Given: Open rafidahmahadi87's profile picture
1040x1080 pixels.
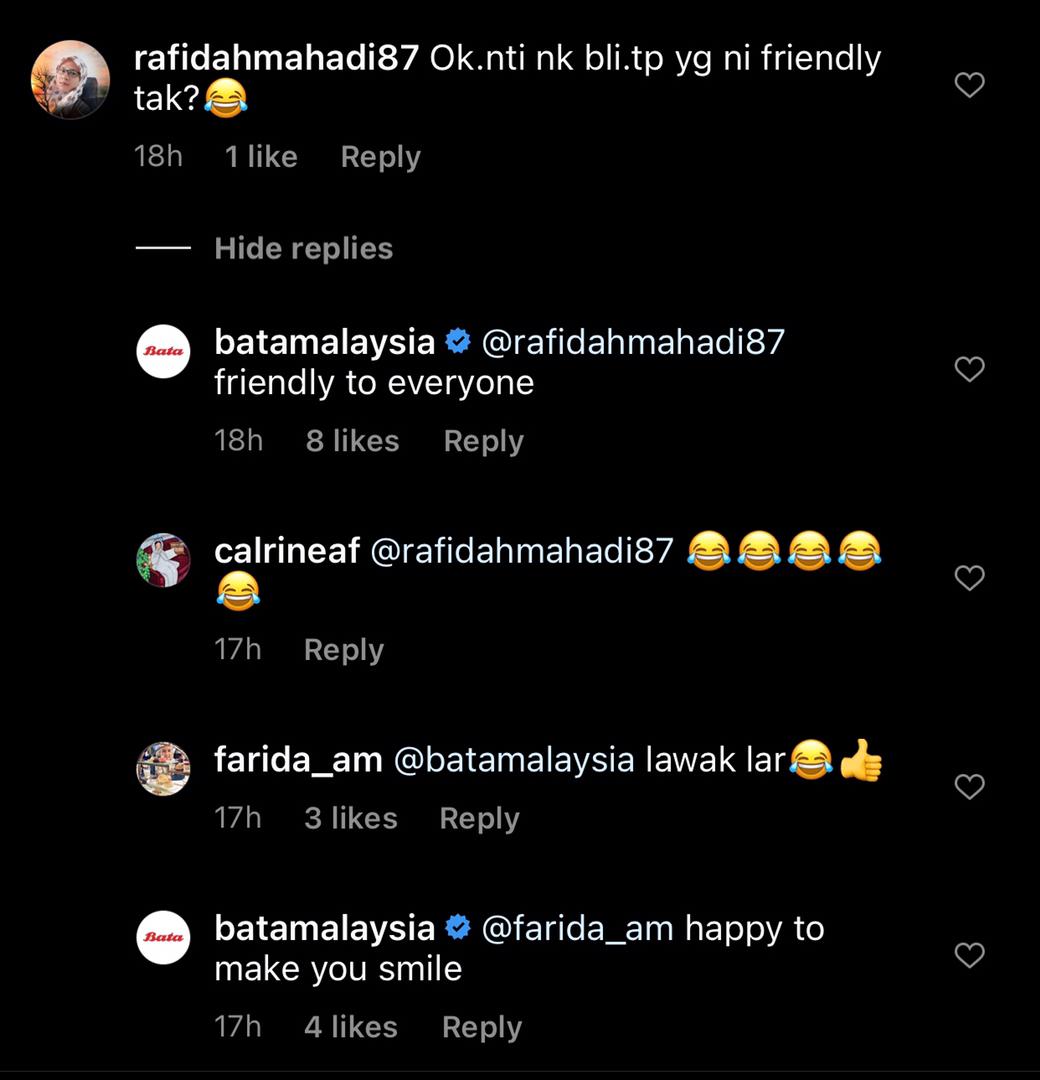Looking at the screenshot, I should pos(70,80).
